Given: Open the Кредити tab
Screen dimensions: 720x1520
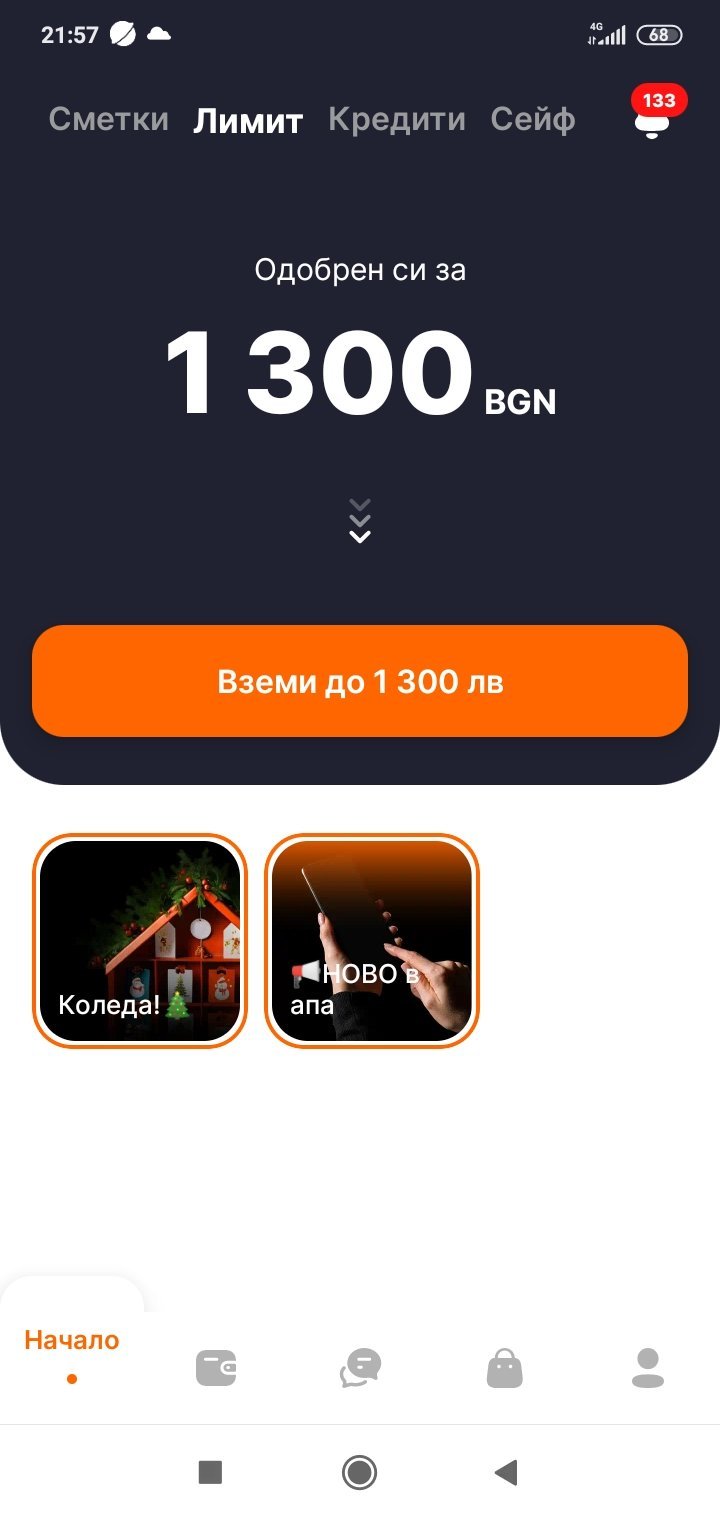Looking at the screenshot, I should (x=397, y=120).
